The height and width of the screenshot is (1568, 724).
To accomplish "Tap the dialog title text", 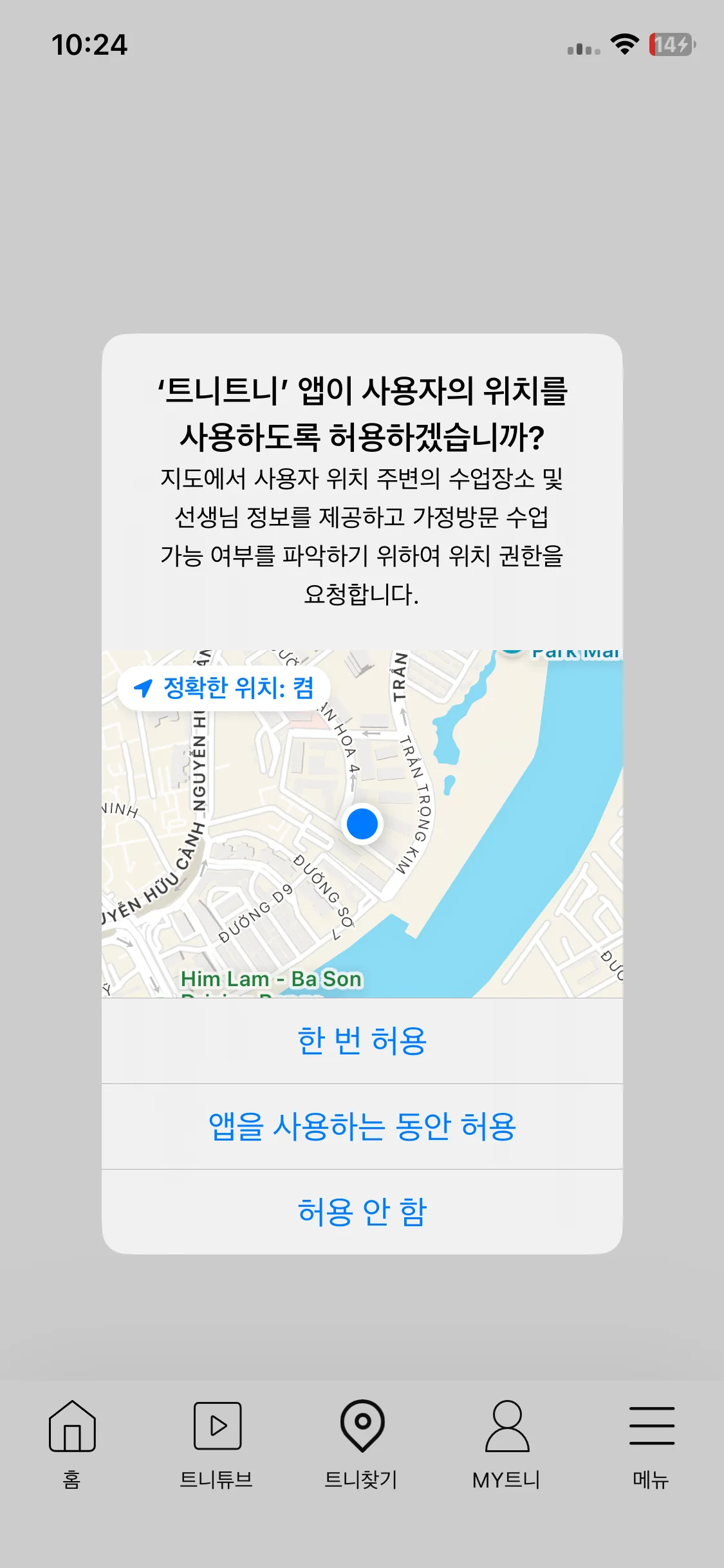I will [362, 412].
